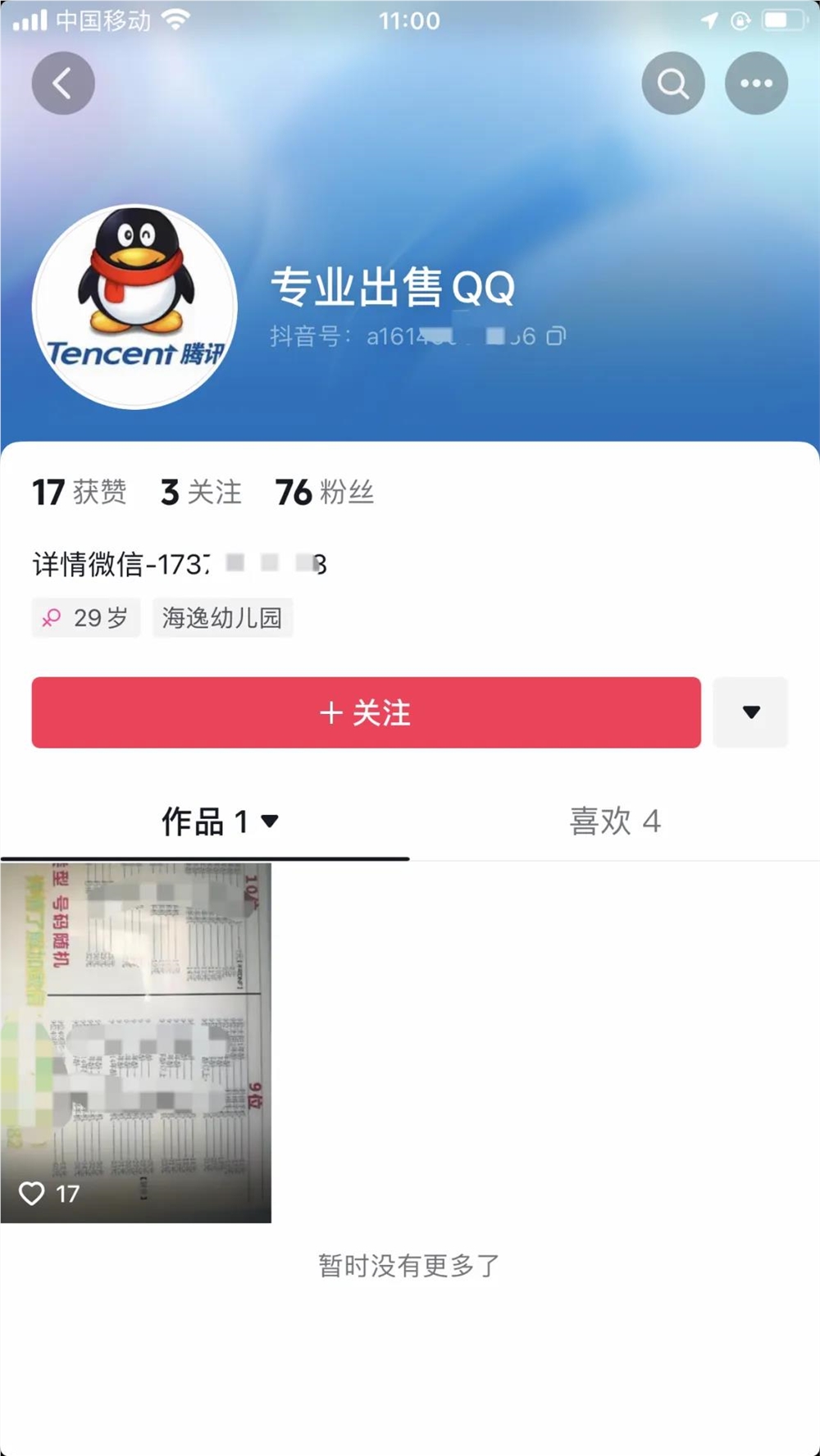Open the WeChat ID line in the bio
This screenshot has width=820, height=1456.
coord(179,563)
